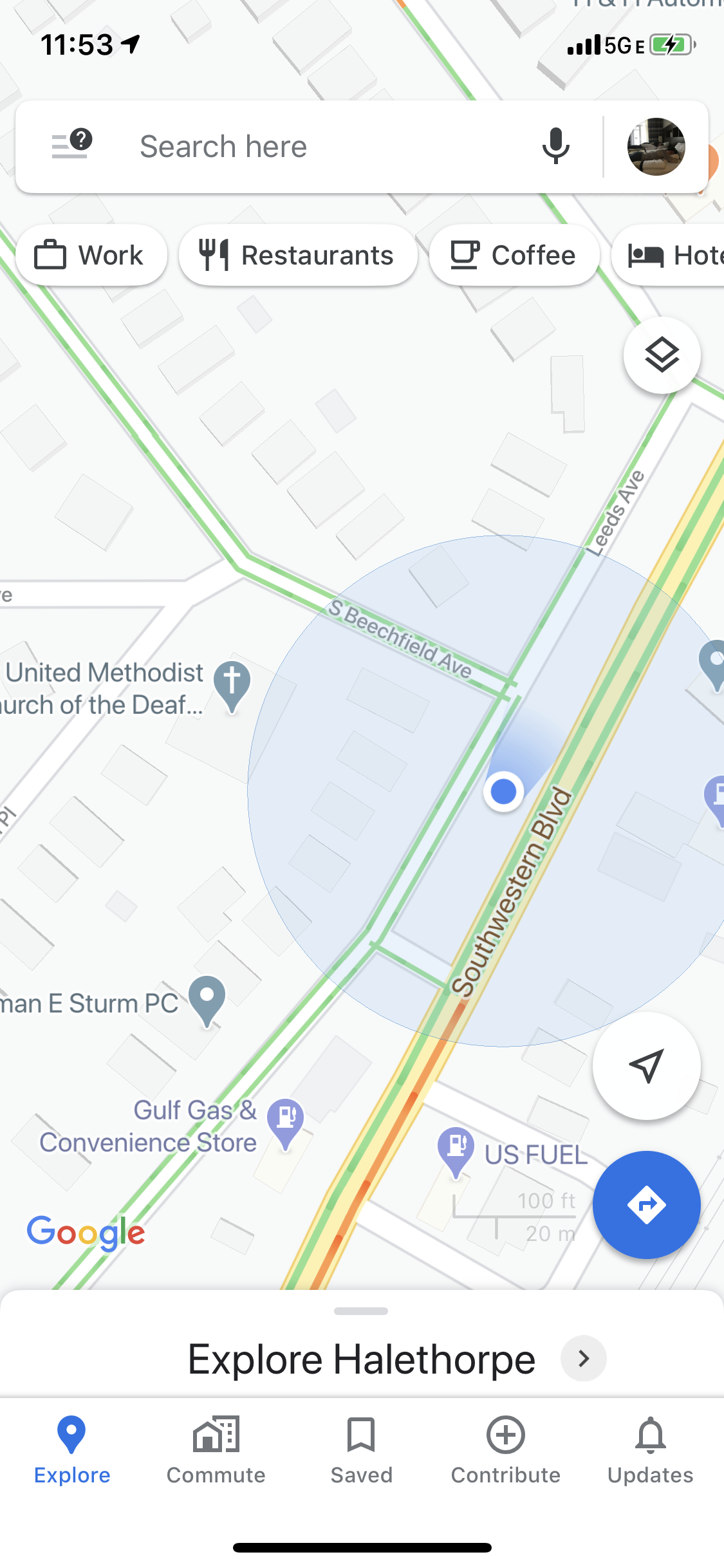Viewport: 724px width, 1568px height.
Task: Select the Work shortcut chip
Action: click(x=90, y=256)
